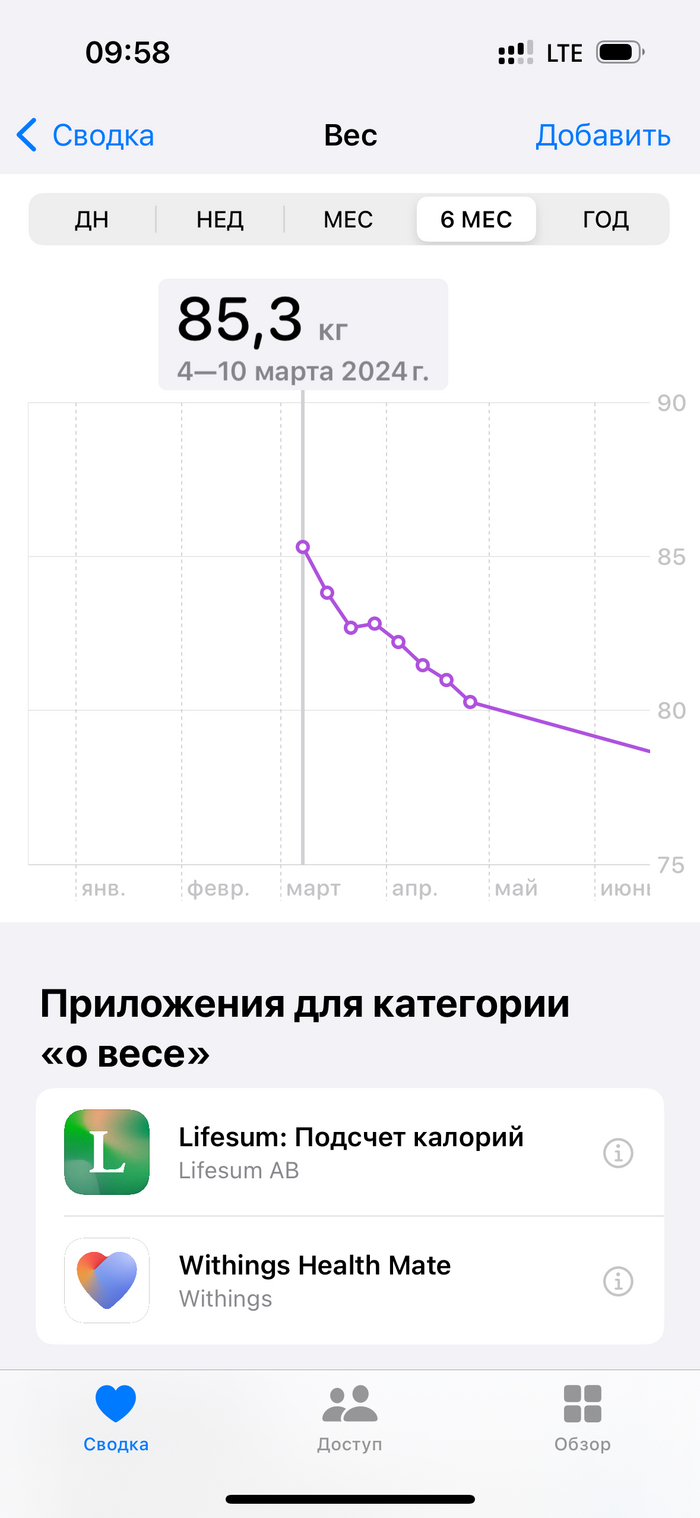Show the ГОД chart range
Screen dimensions: 700x1518
(605, 220)
